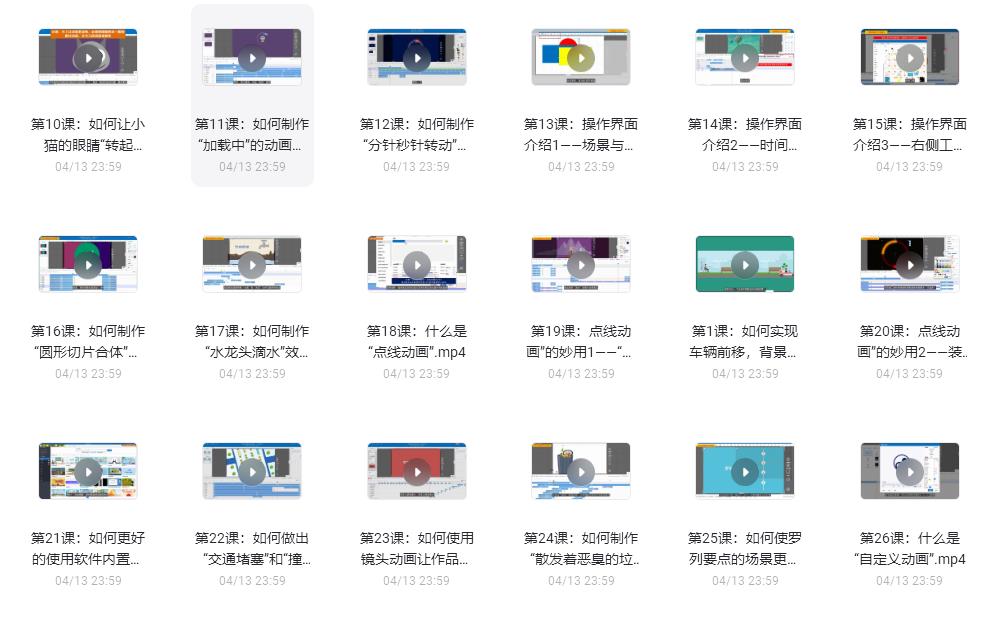Open 第20课 点线动画的妙用2 video
The height and width of the screenshot is (622, 988).
[909, 265]
